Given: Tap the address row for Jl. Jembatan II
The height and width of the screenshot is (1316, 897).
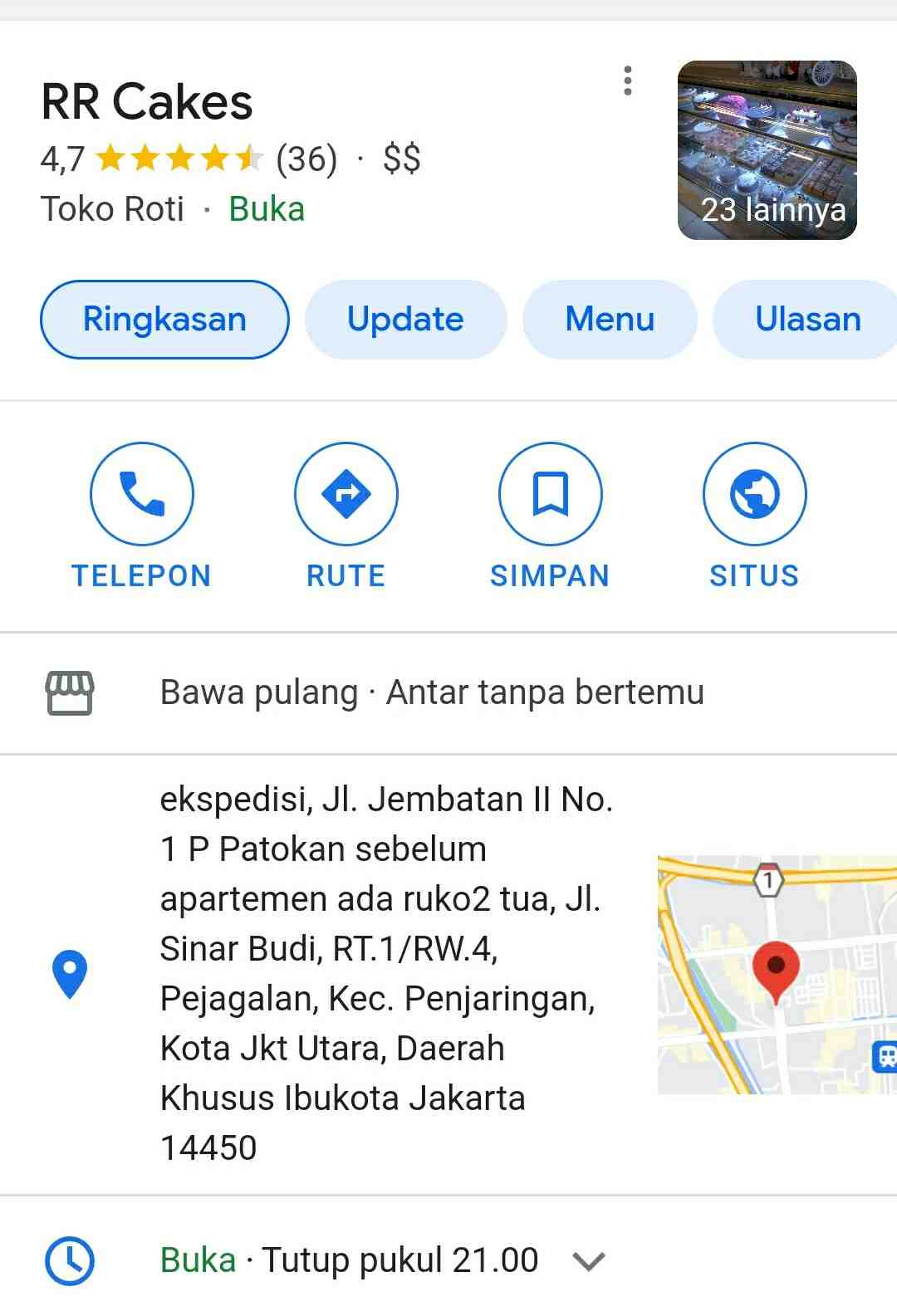Looking at the screenshot, I should [x=382, y=973].
